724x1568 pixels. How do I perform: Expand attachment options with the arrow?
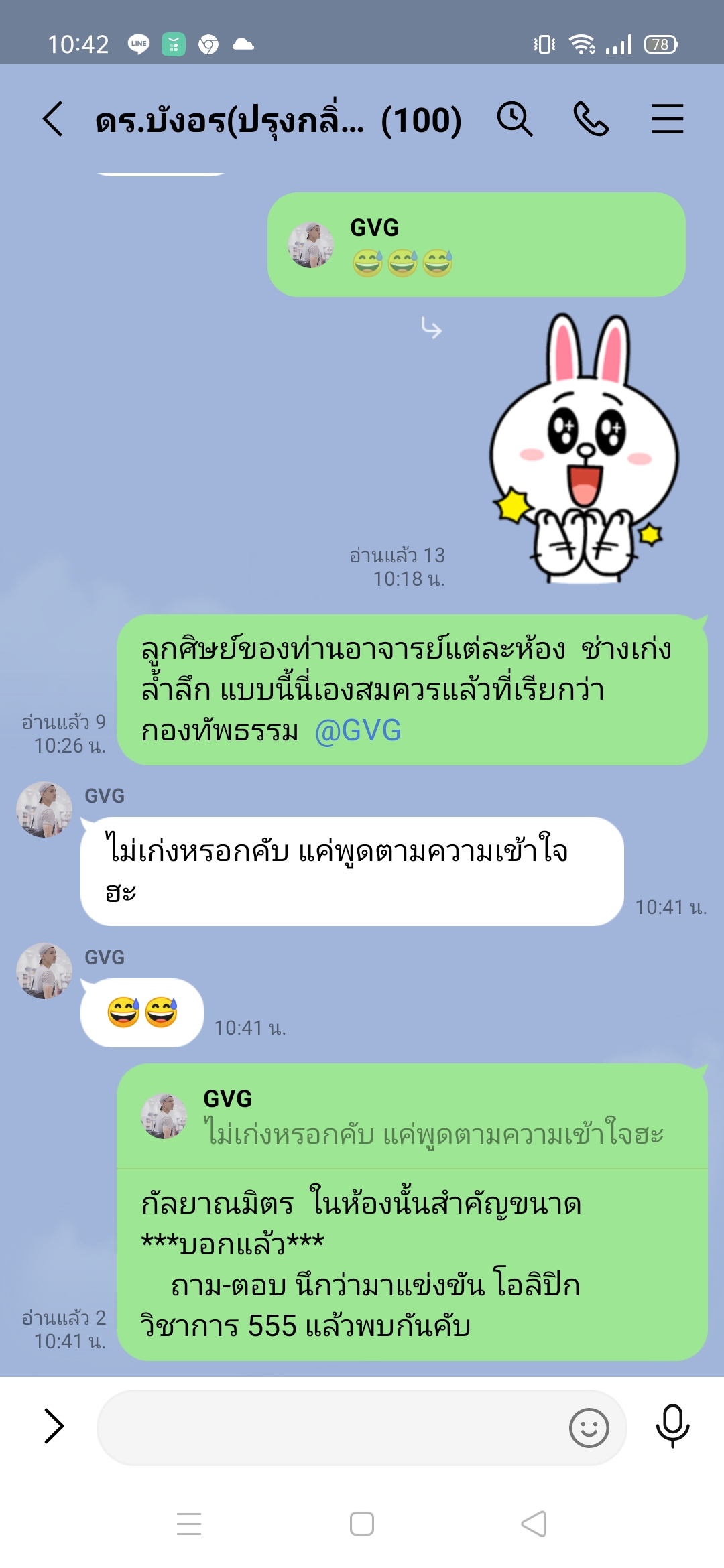click(54, 1425)
